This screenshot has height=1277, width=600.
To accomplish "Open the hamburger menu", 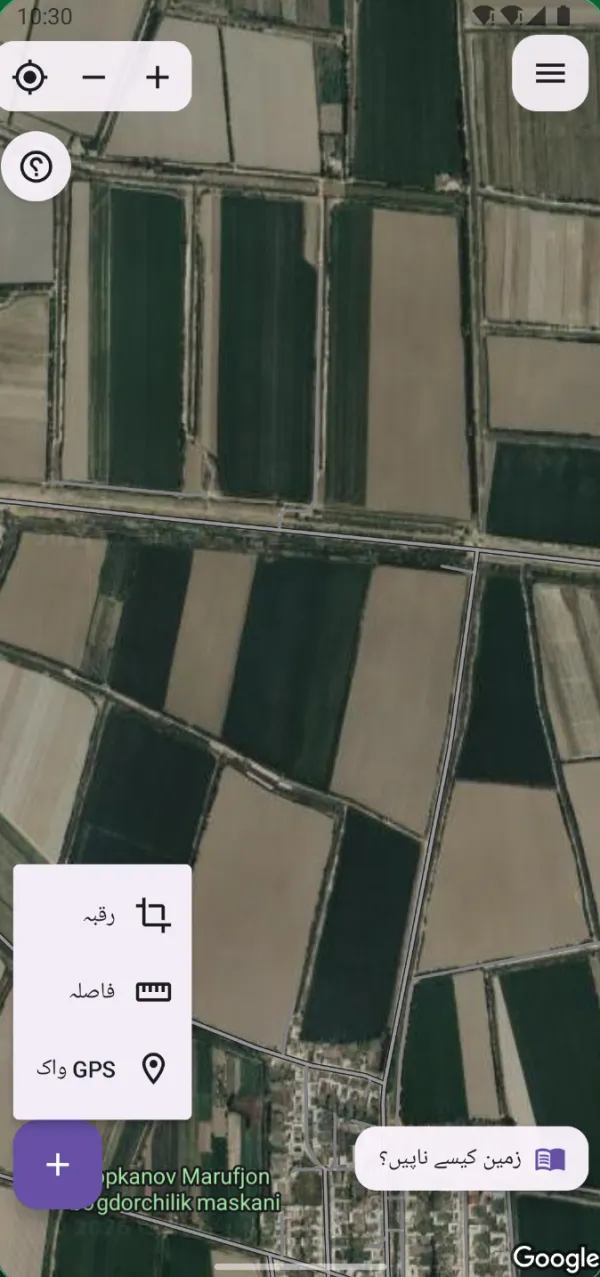I will 550,73.
